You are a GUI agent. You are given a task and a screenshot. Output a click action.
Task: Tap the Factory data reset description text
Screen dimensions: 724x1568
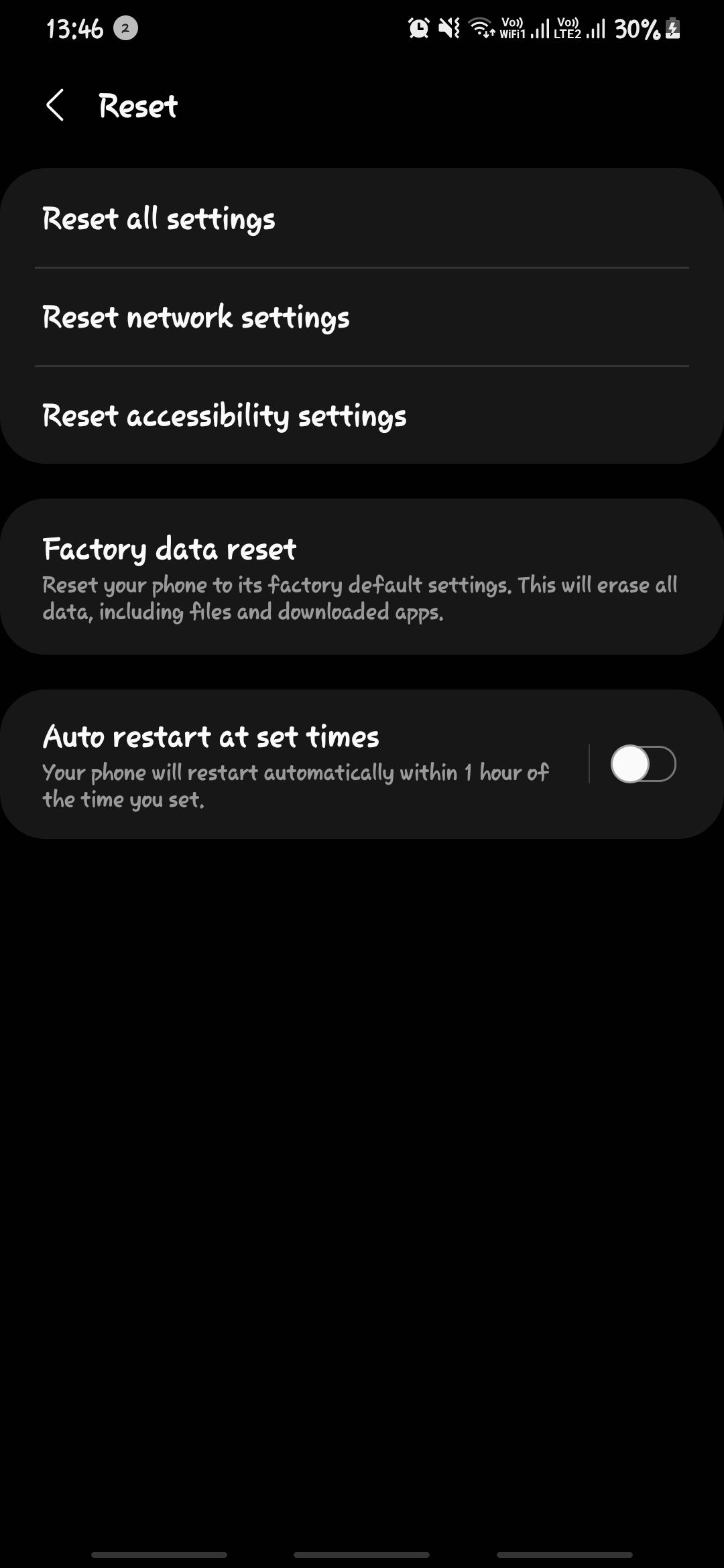361,598
